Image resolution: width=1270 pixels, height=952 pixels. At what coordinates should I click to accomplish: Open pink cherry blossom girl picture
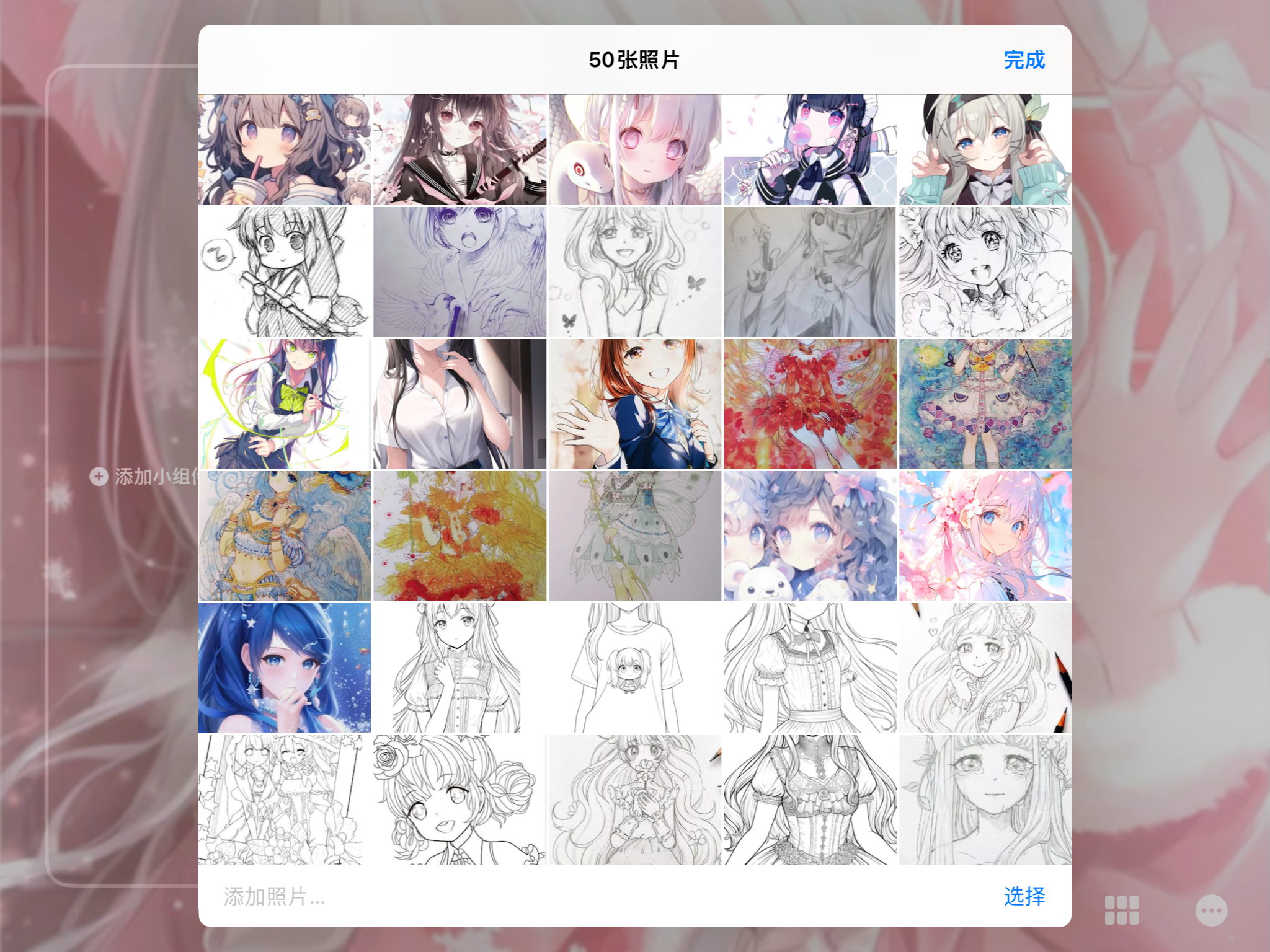[x=985, y=535]
